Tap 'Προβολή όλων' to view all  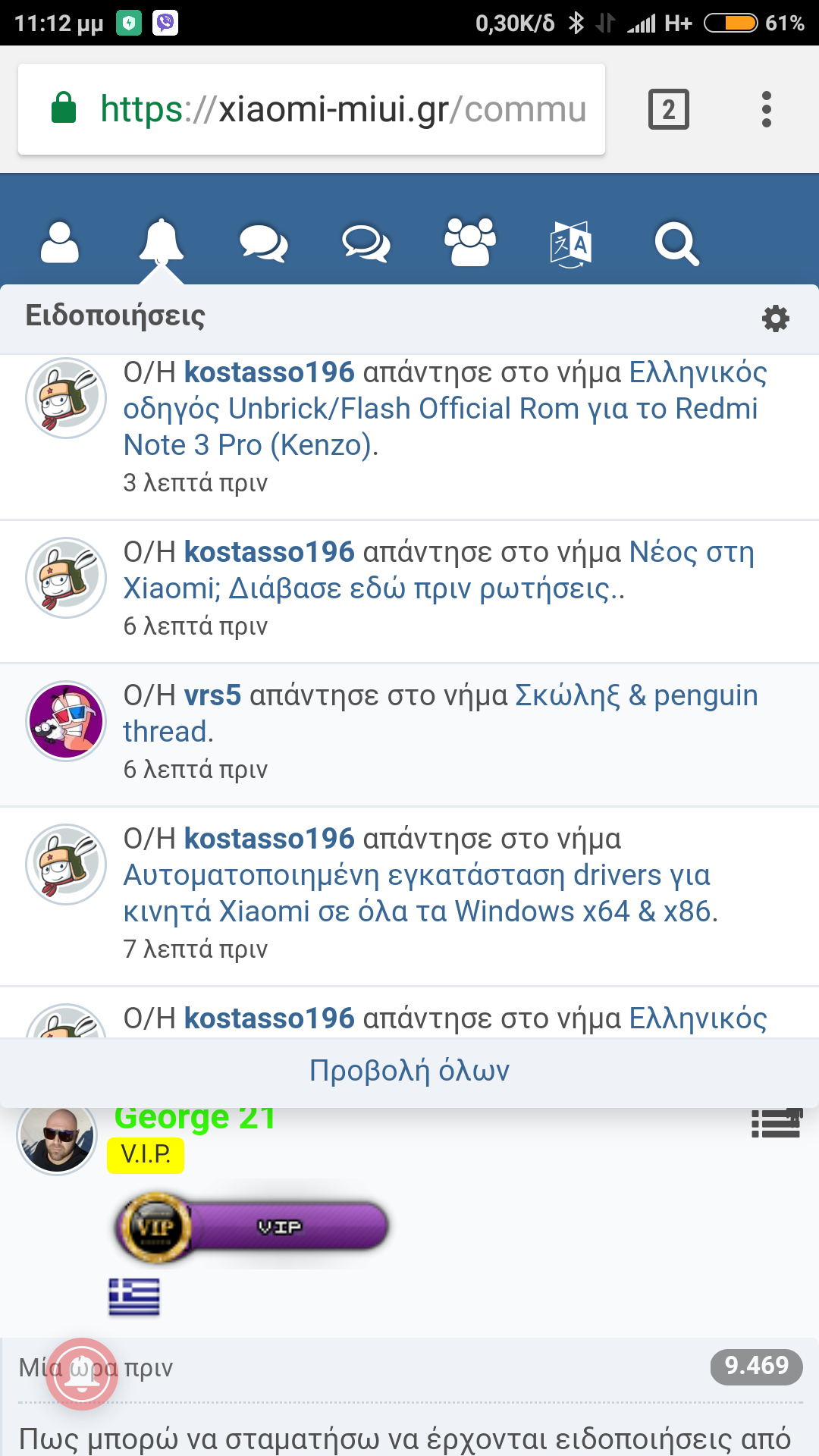[409, 1071]
